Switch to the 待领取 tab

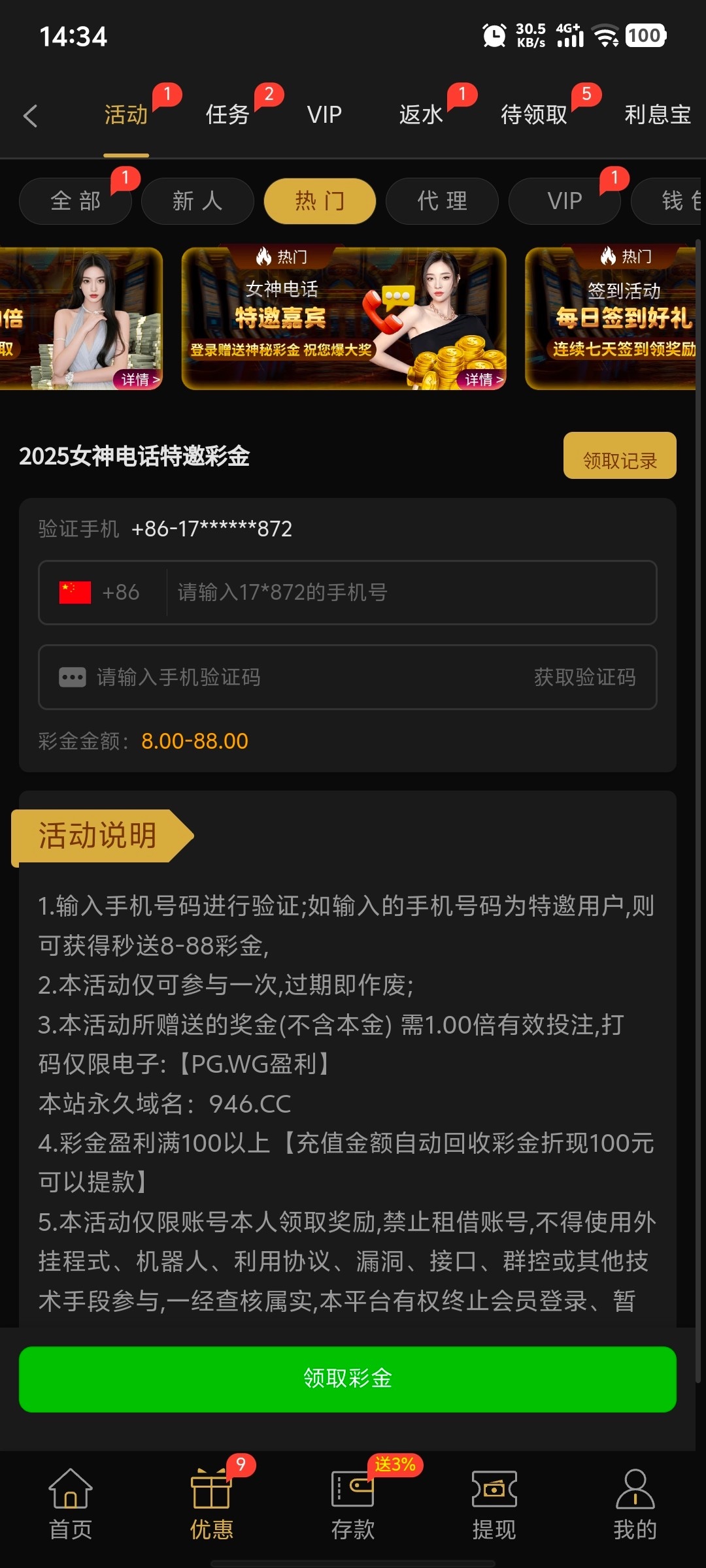coord(534,115)
